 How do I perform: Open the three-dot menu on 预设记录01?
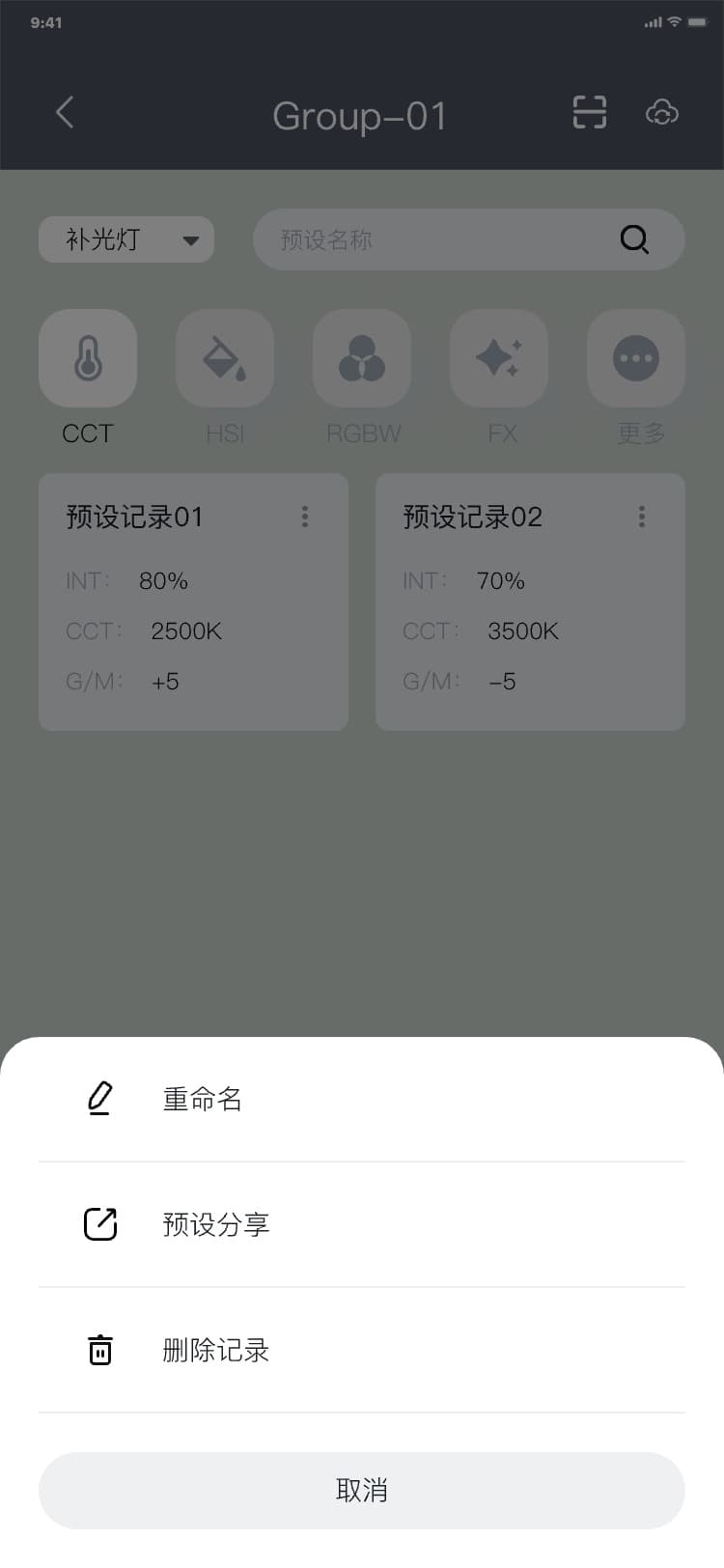[x=305, y=517]
